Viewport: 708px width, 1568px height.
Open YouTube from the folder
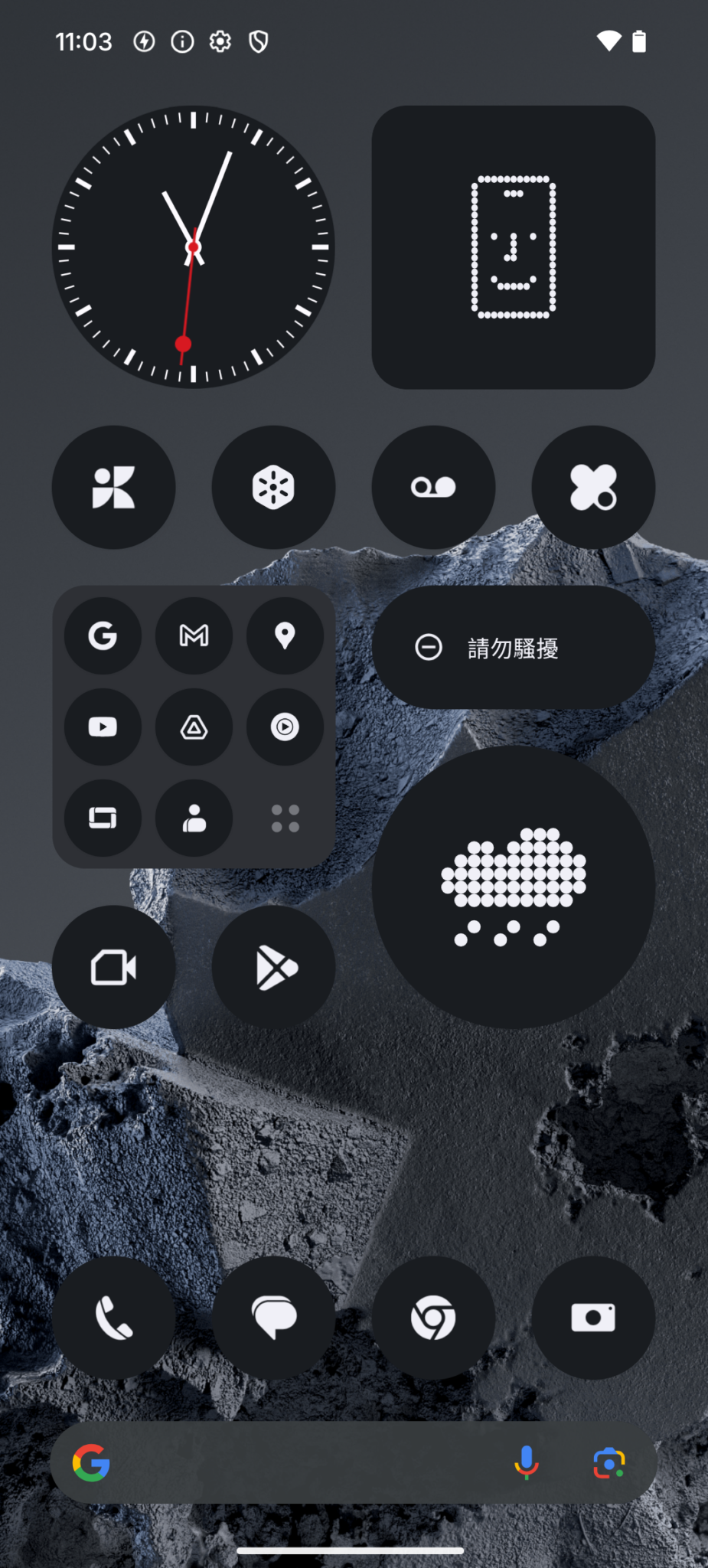tap(103, 727)
